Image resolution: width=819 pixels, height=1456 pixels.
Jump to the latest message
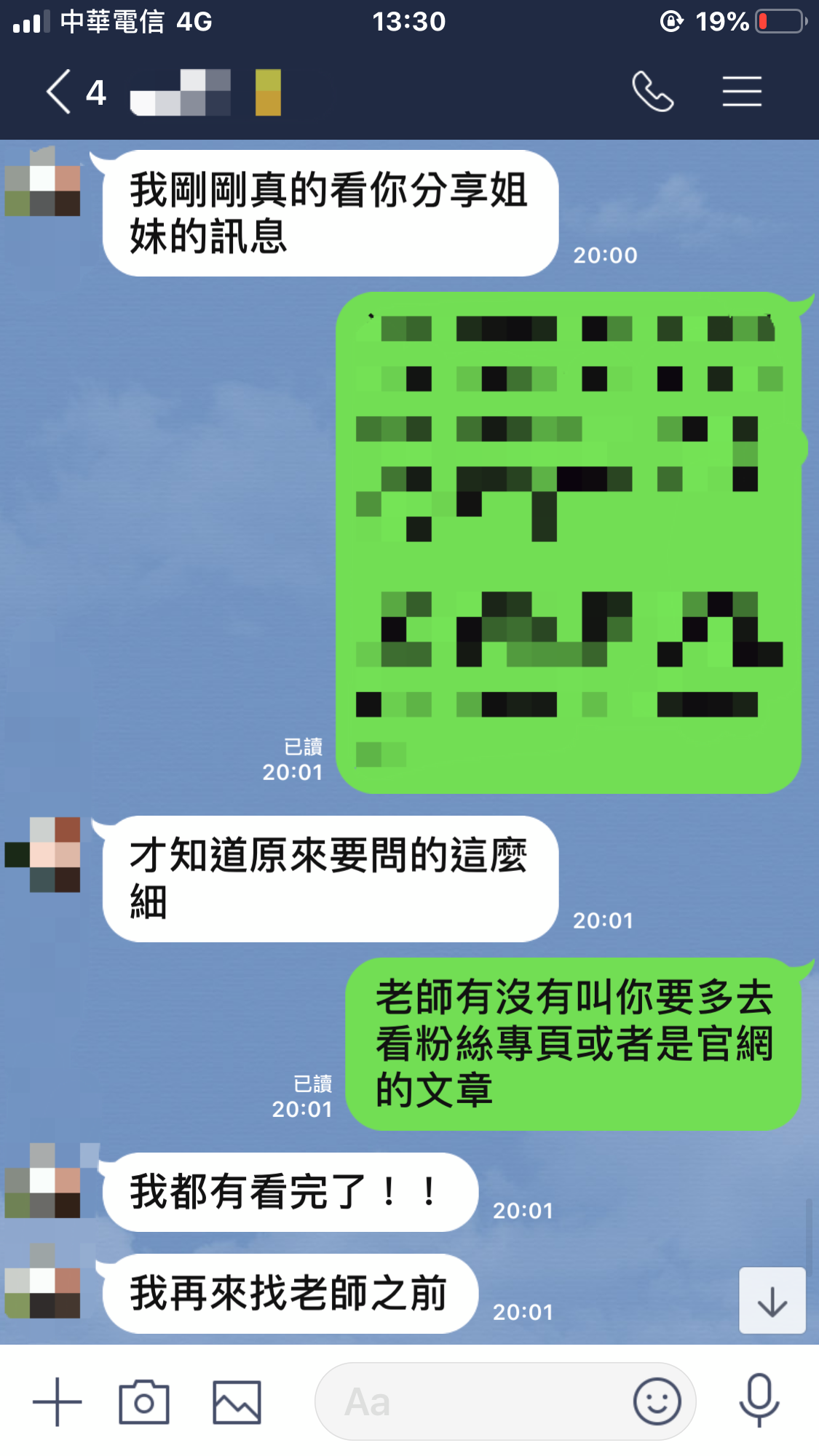tap(772, 1301)
